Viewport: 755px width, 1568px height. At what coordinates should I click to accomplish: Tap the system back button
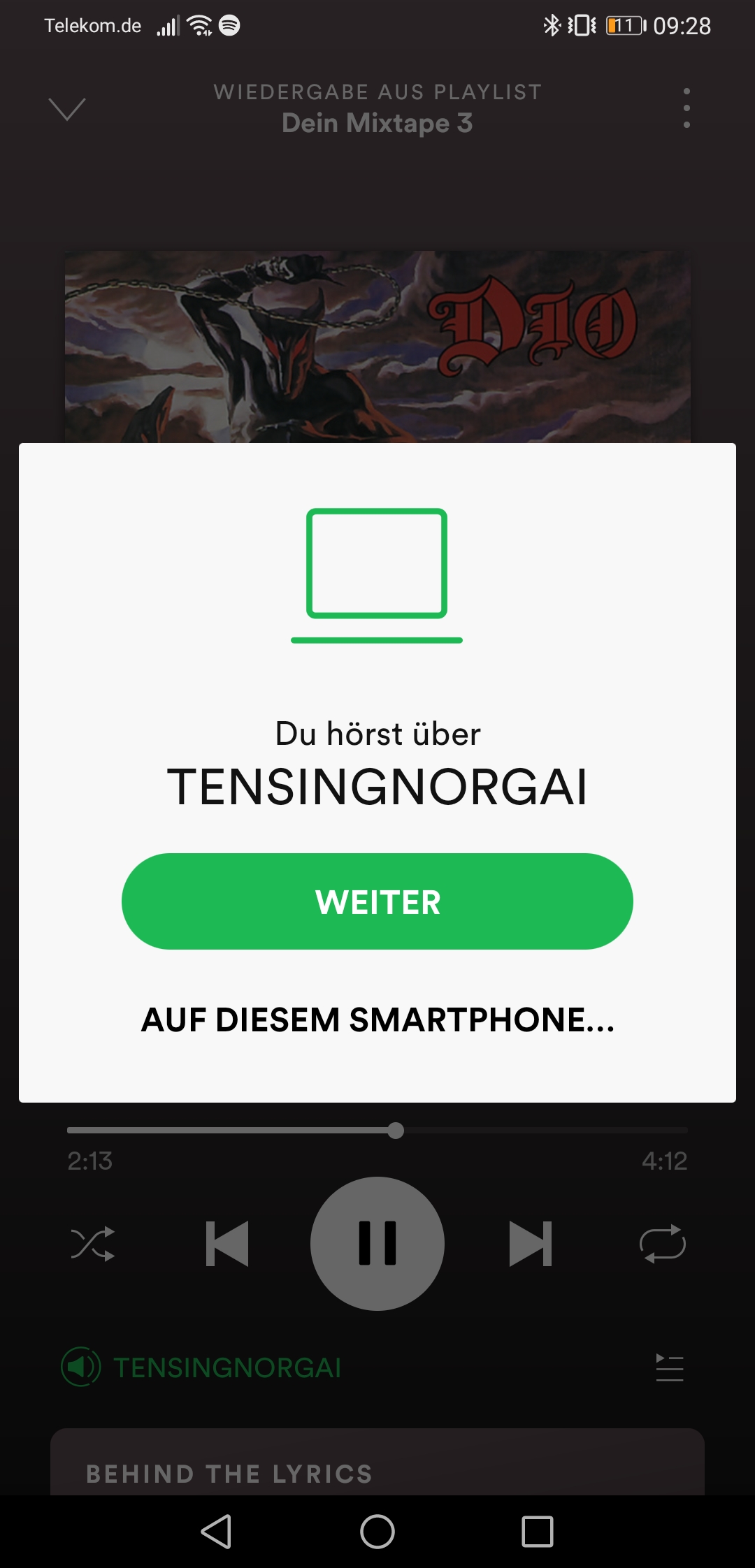point(217,1532)
